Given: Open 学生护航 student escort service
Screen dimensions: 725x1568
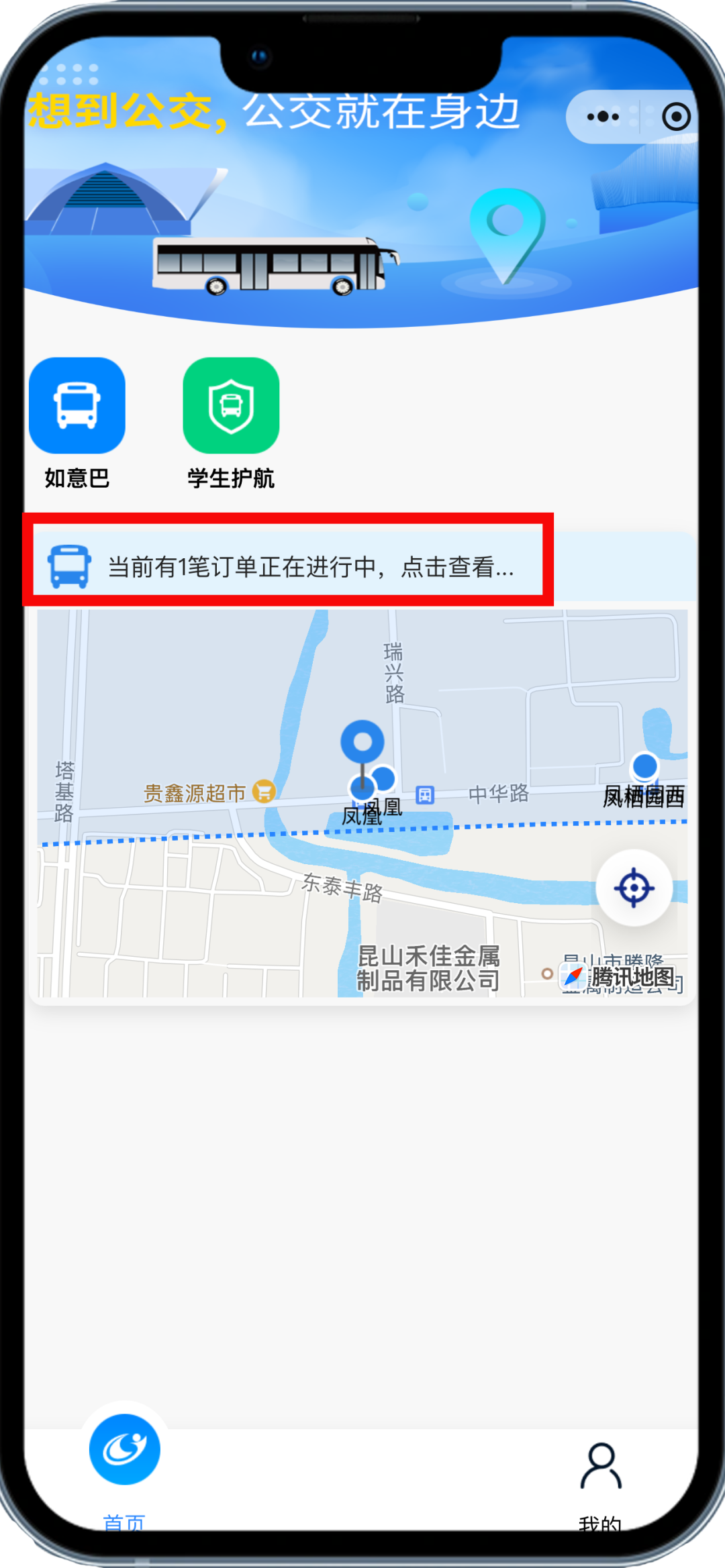Looking at the screenshot, I should (231, 407).
